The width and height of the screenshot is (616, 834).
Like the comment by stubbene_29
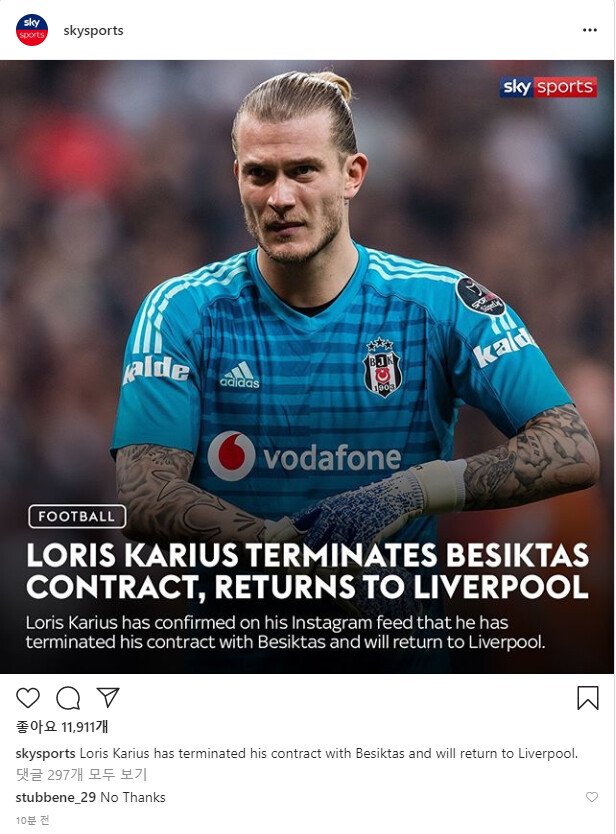592,797
